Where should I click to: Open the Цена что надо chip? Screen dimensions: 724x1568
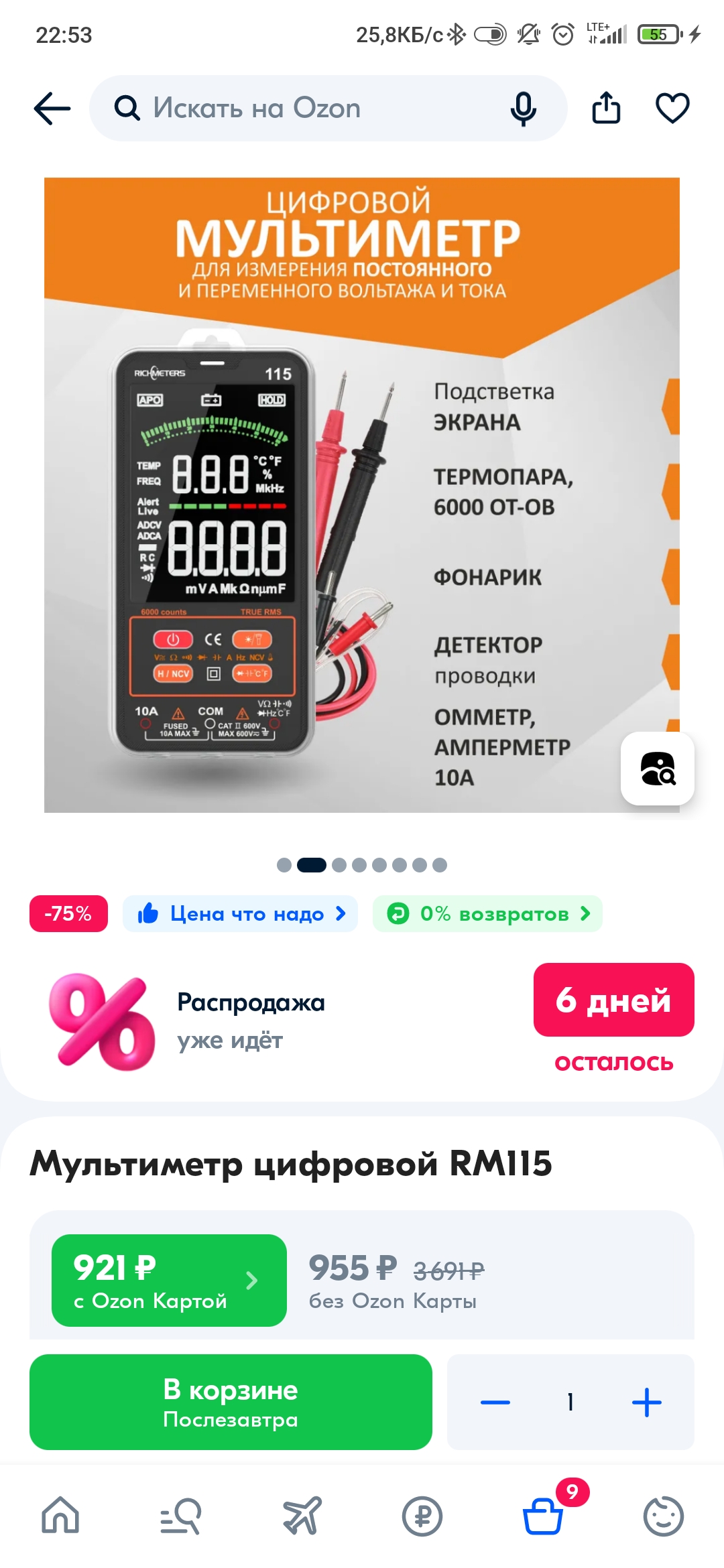click(240, 913)
